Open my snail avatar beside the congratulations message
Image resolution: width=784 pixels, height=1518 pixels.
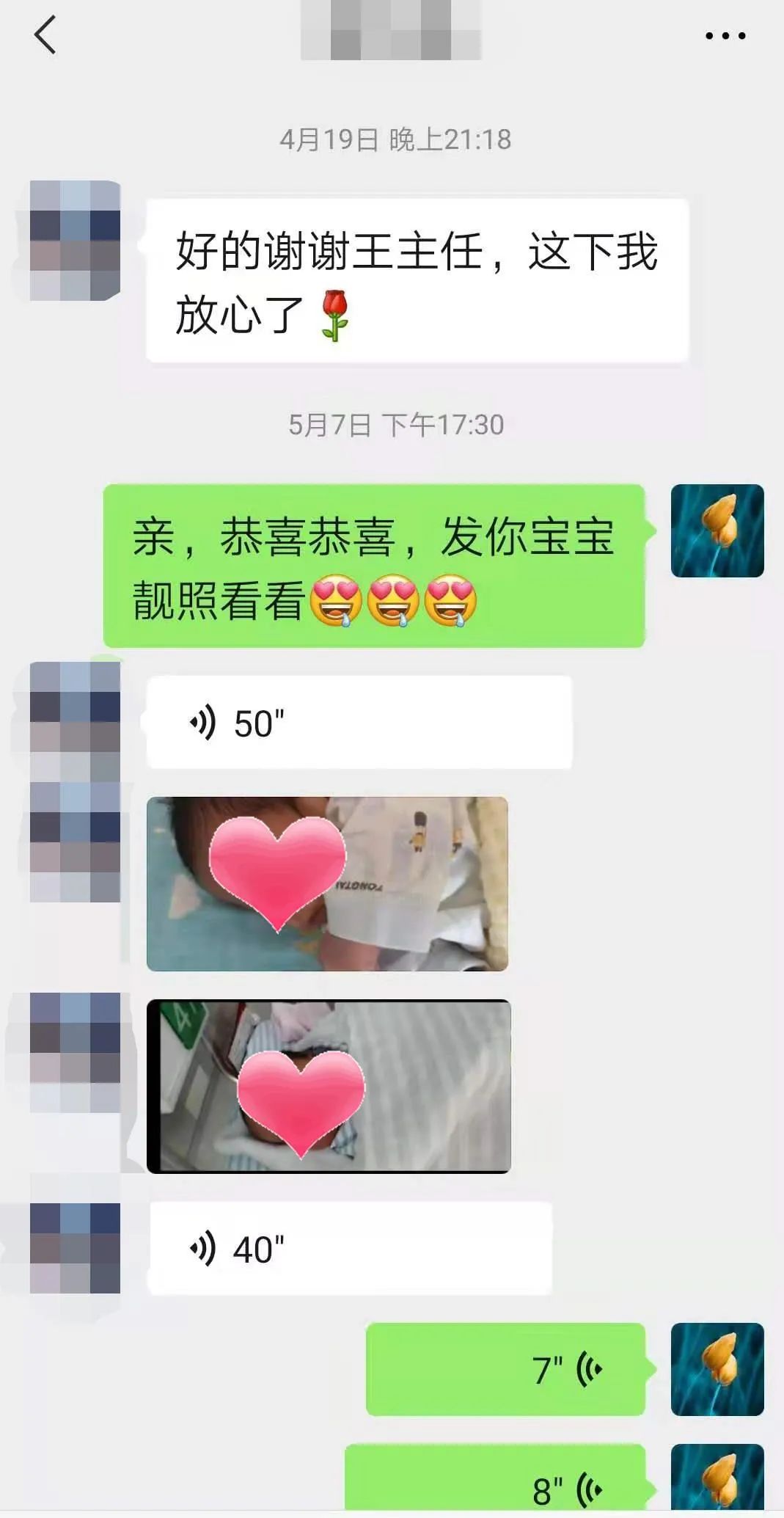click(717, 530)
